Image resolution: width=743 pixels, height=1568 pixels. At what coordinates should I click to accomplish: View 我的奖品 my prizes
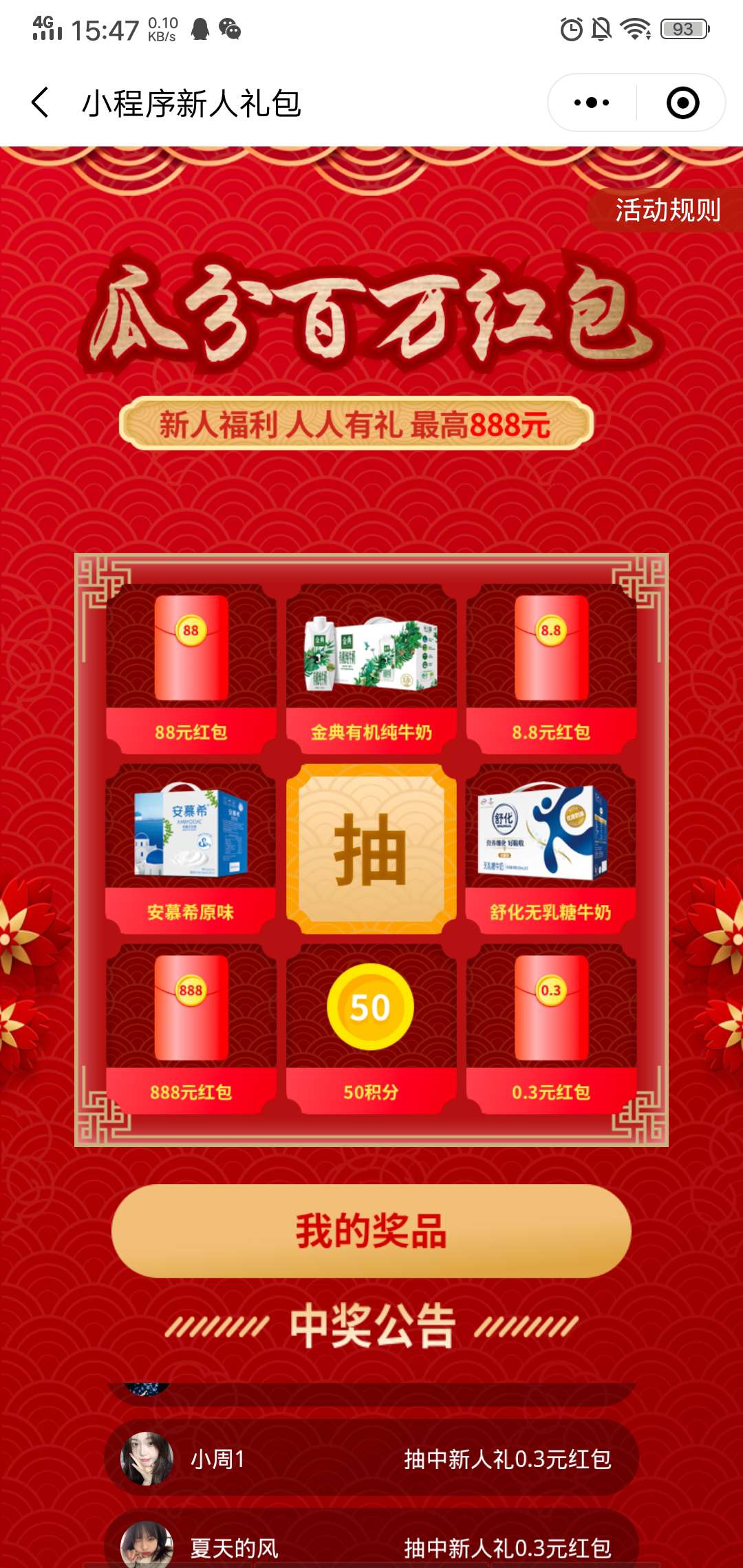tap(371, 1231)
